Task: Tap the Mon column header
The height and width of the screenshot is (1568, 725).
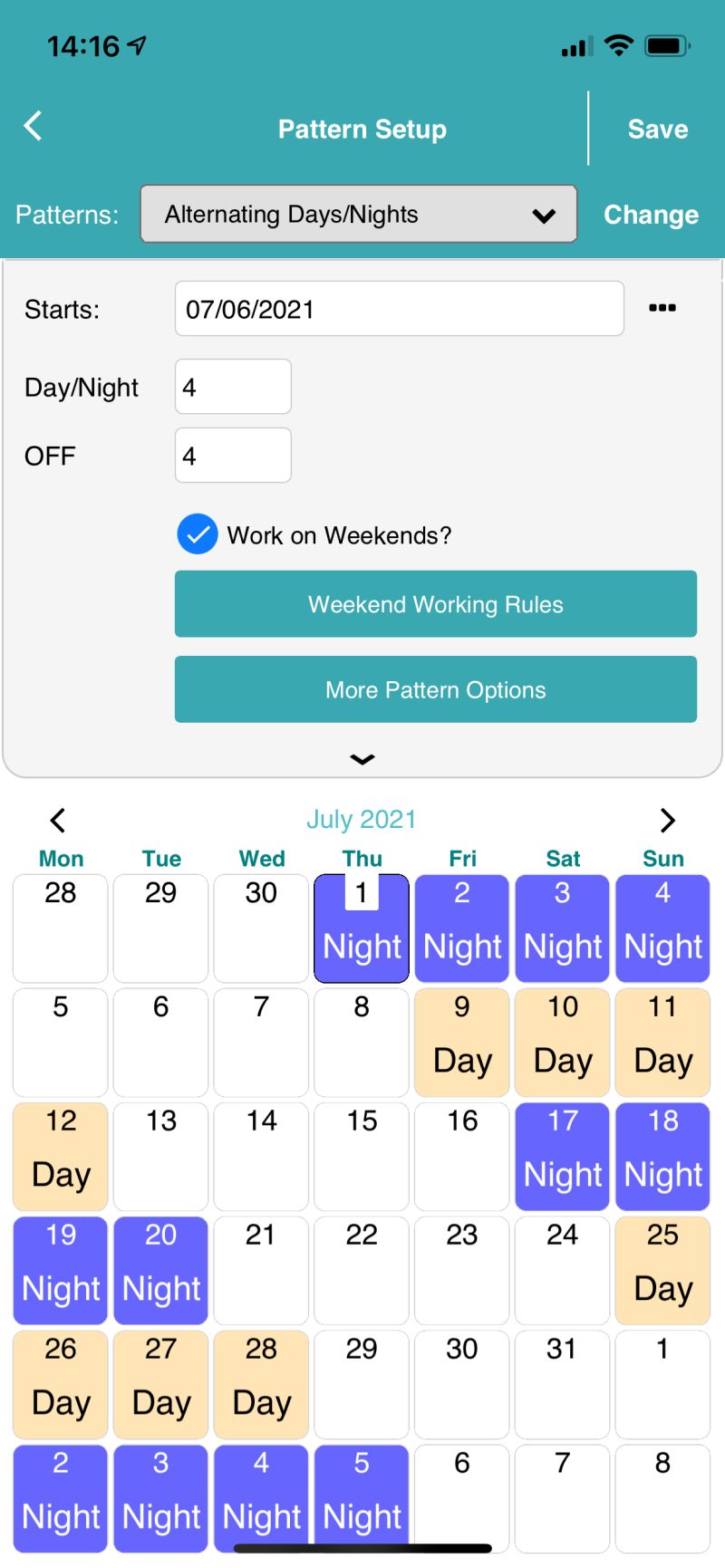Action: coord(60,858)
